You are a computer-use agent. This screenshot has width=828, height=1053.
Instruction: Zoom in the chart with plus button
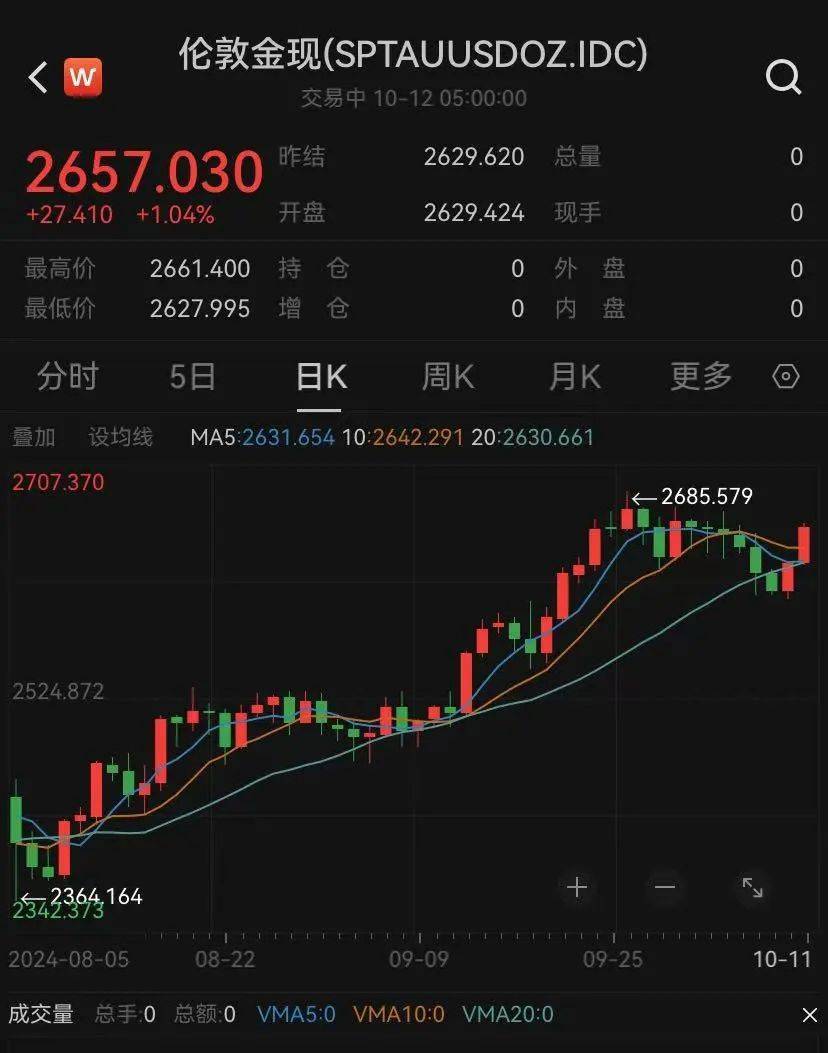pos(577,887)
